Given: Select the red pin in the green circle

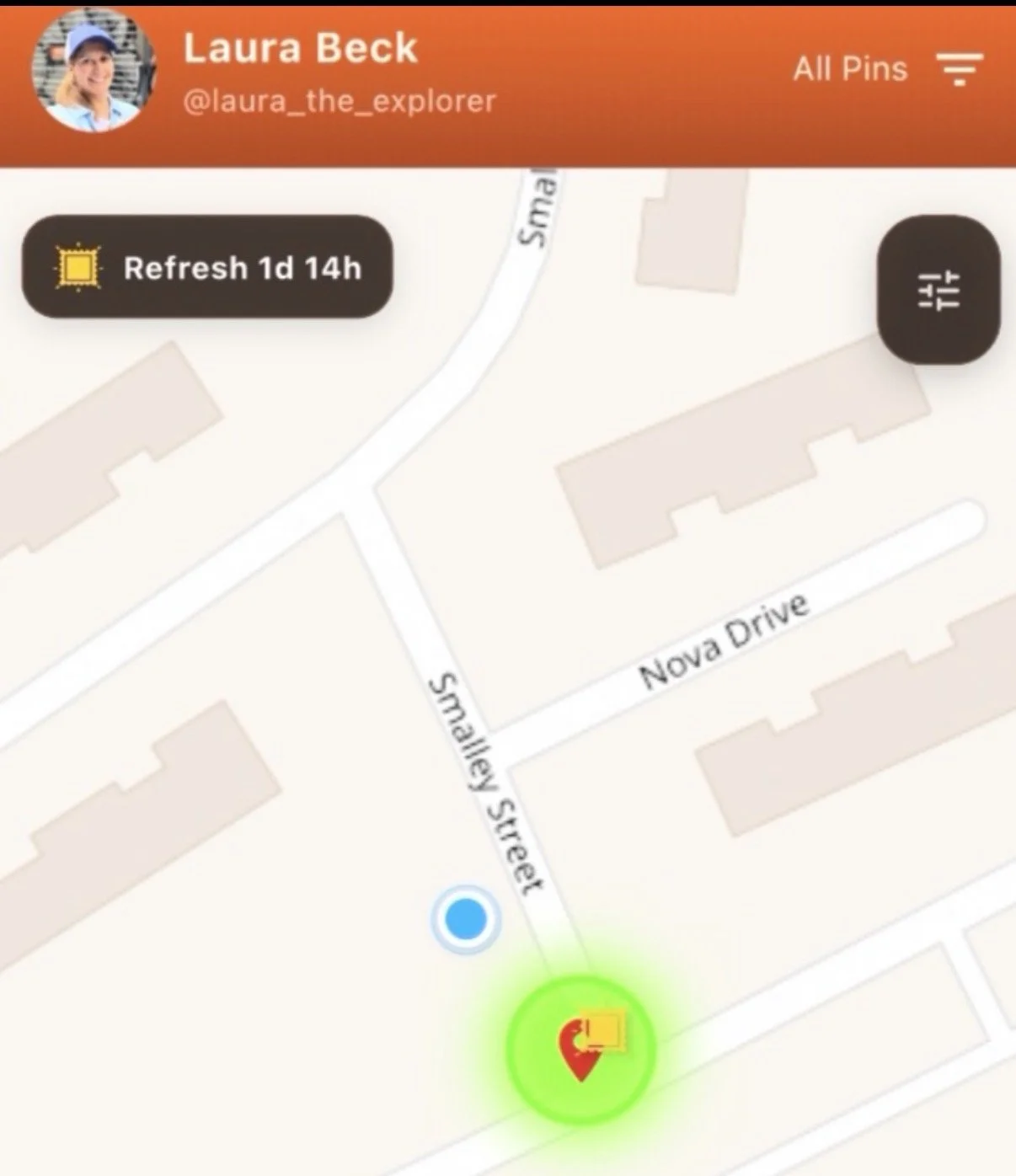Looking at the screenshot, I should (580, 1049).
